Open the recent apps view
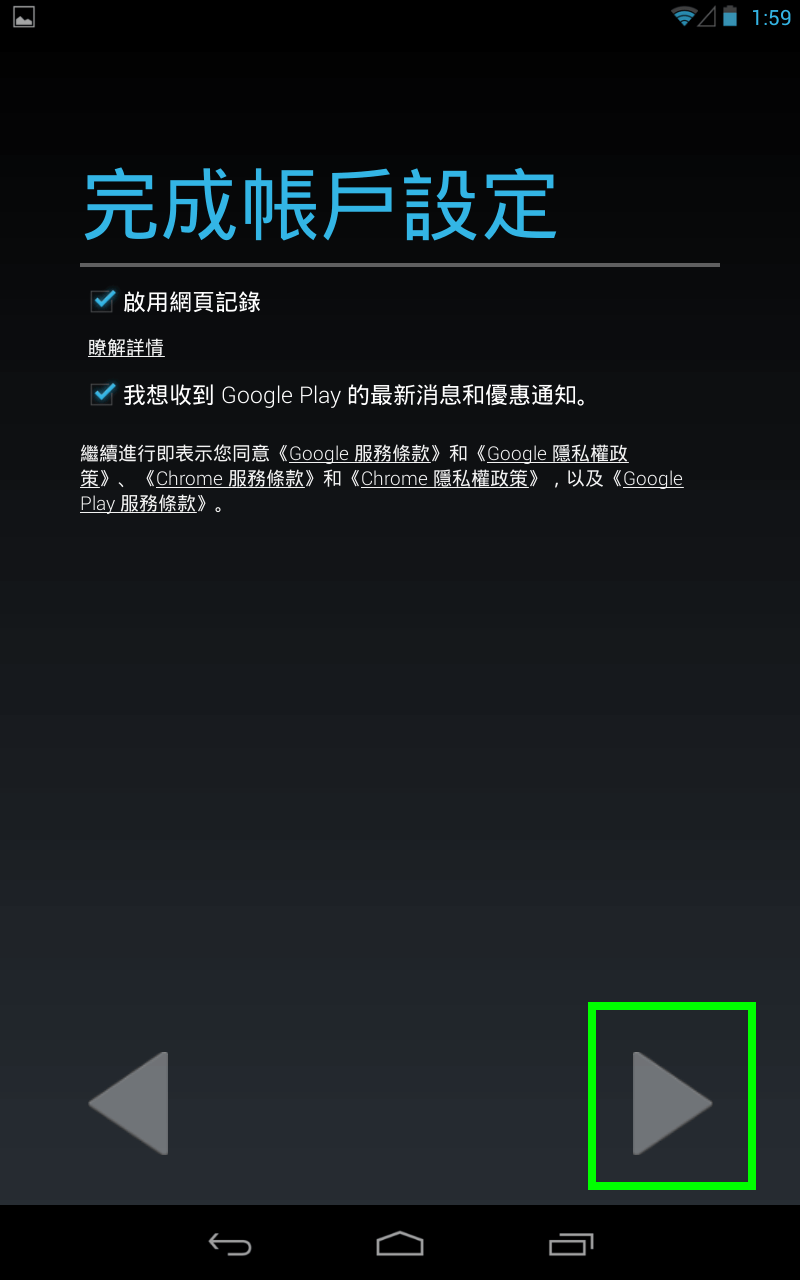Screen dimensions: 800x1280 click(571, 1243)
